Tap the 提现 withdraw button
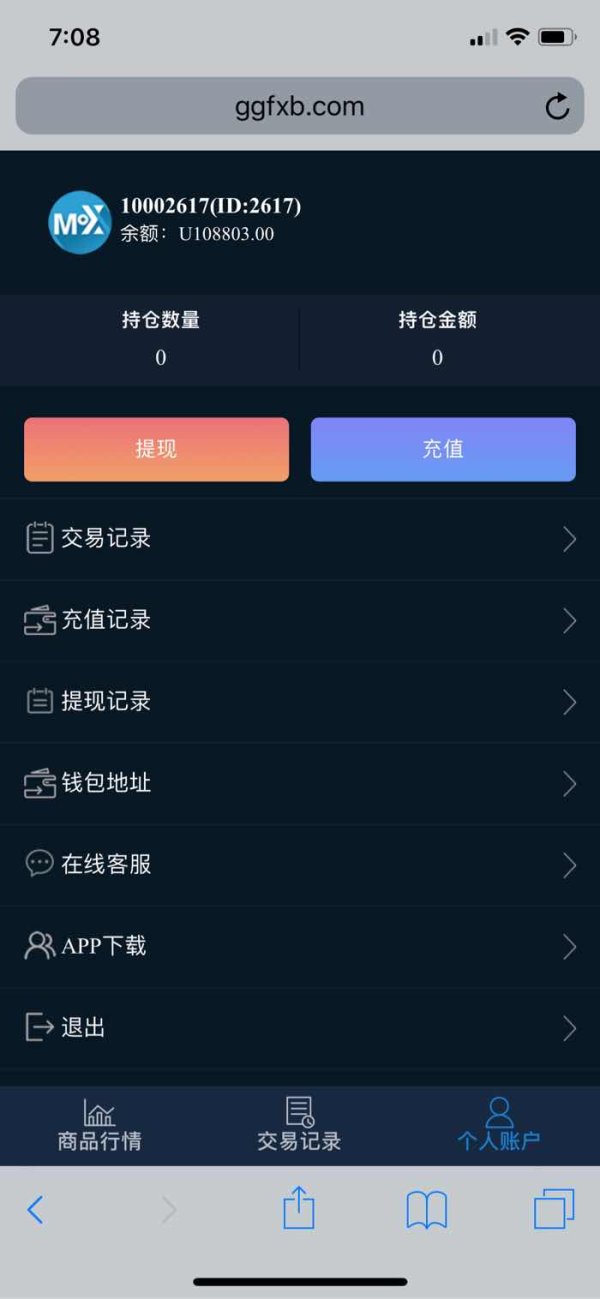Image resolution: width=600 pixels, height=1299 pixels. 156,449
